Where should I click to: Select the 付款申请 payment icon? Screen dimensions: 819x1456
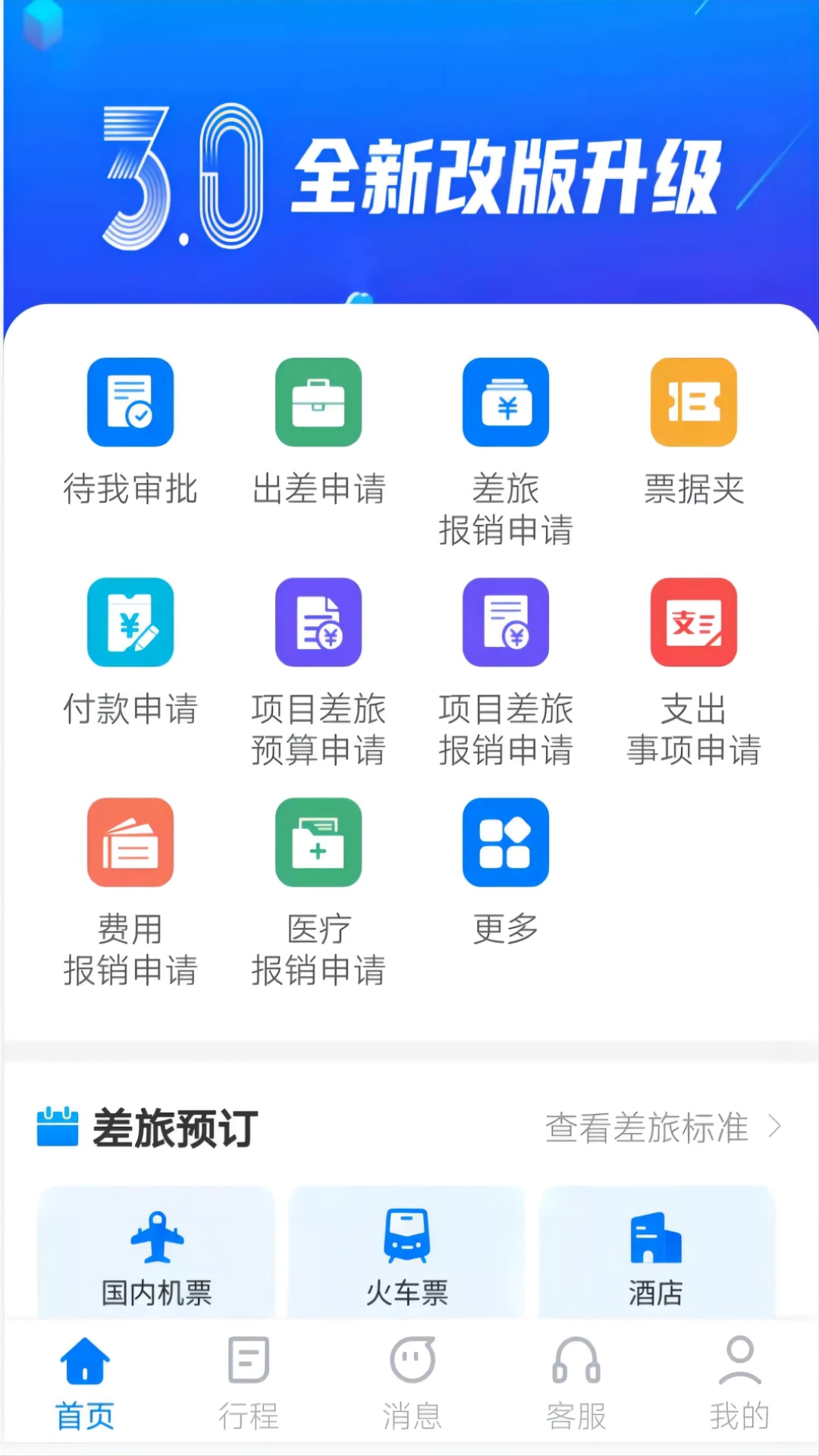[130, 621]
